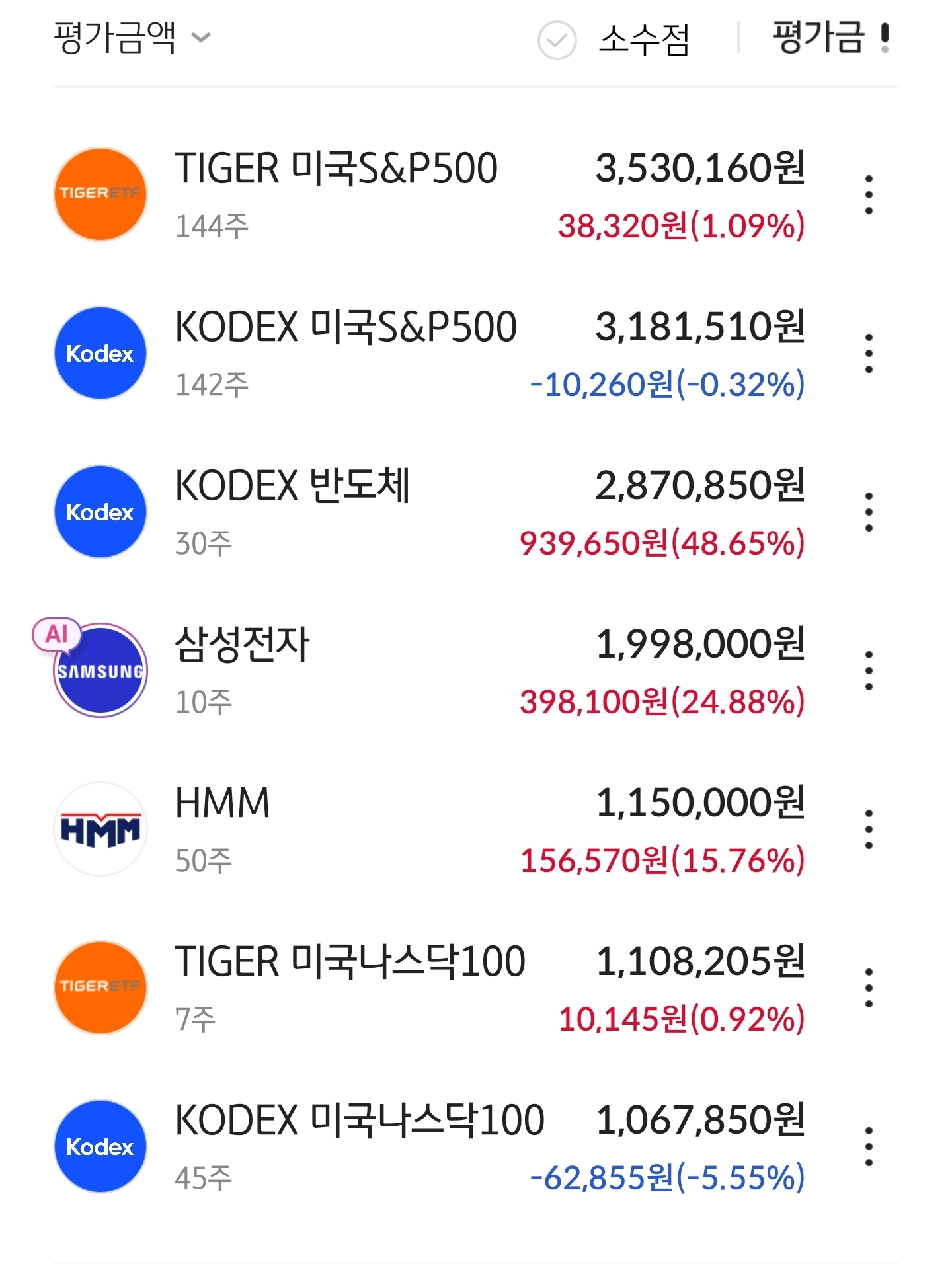This screenshot has height=1264, width=952.
Task: Open more options for TIGER 미국S&P500
Action: pos(869,194)
